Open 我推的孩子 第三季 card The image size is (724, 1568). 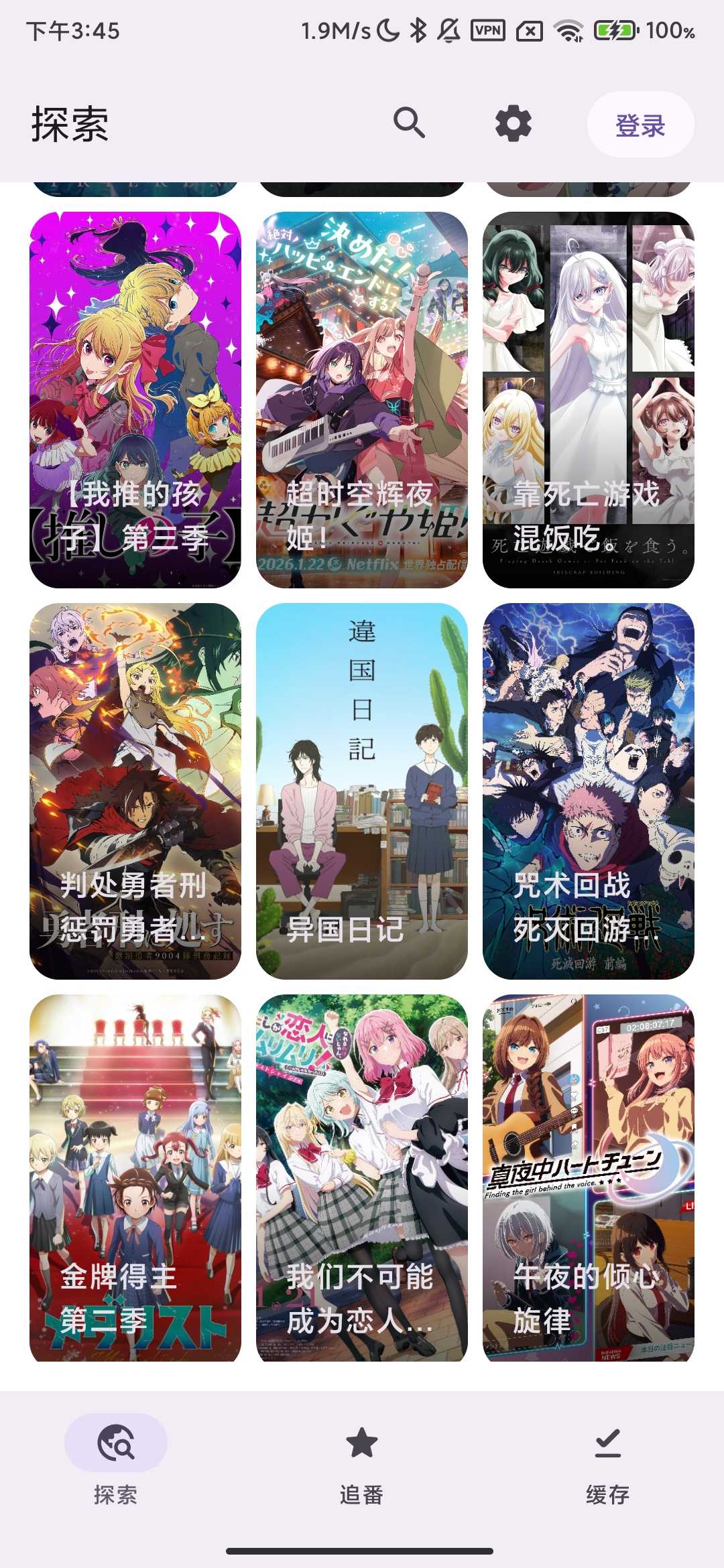[135, 399]
